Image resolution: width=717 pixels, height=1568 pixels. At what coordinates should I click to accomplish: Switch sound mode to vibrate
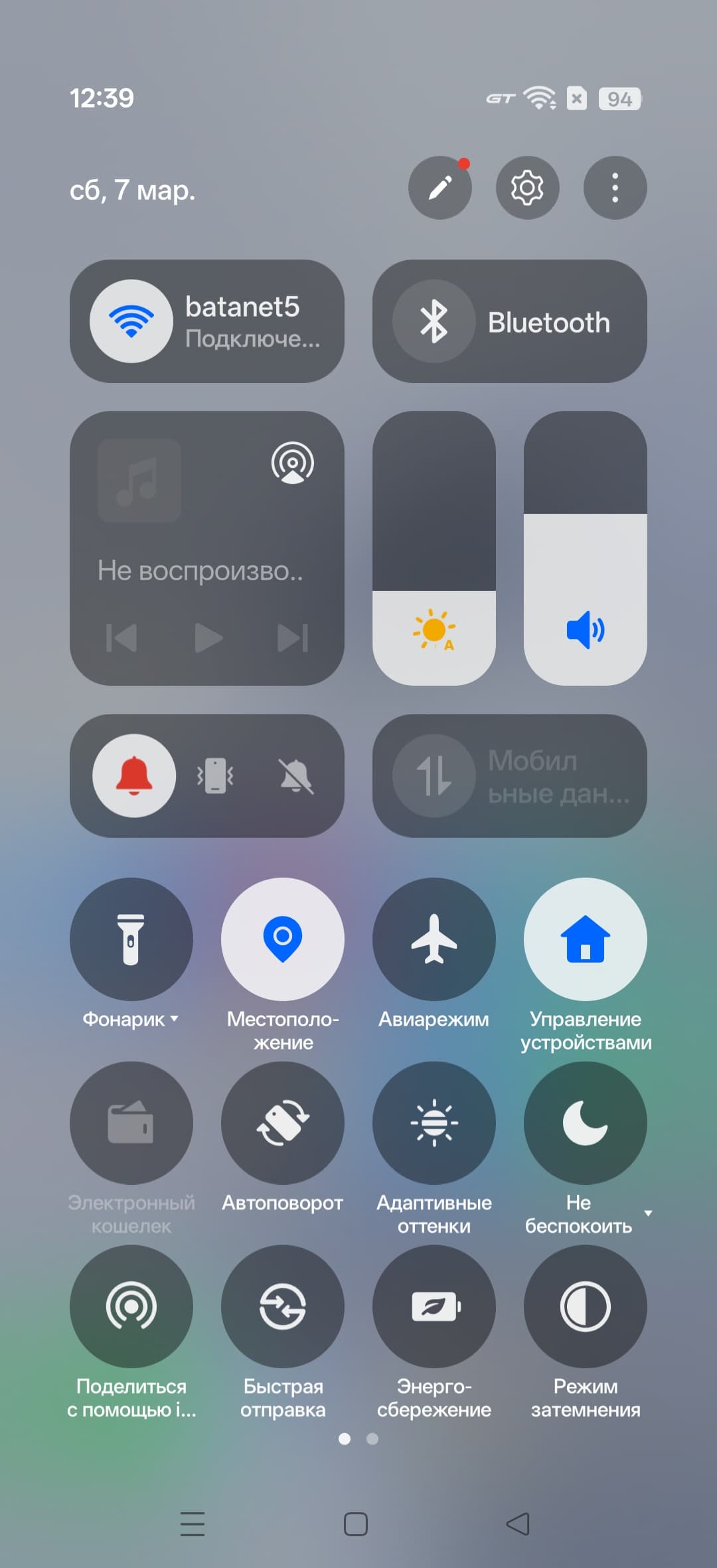point(215,775)
